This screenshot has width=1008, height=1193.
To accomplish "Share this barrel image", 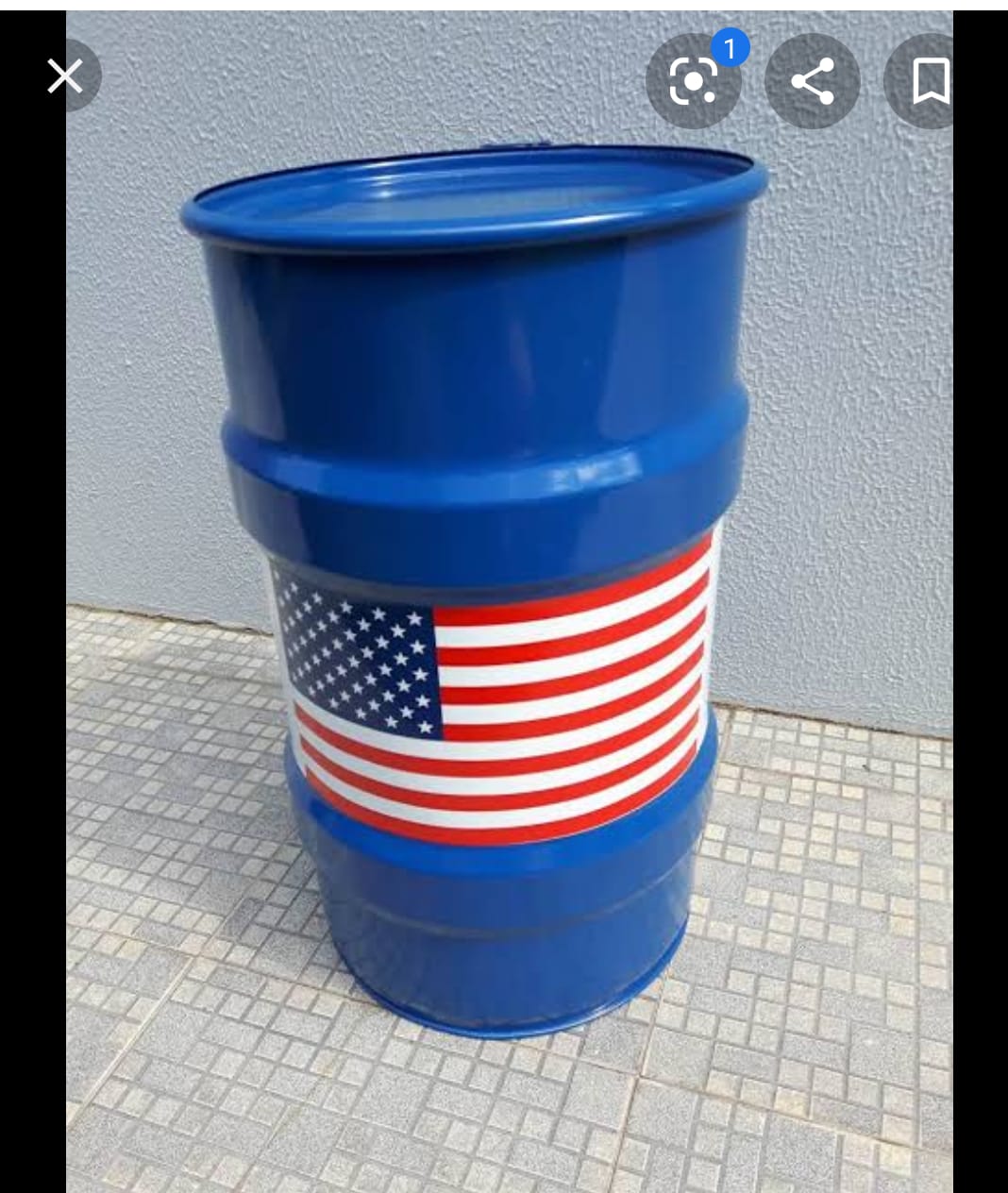I will 812,82.
